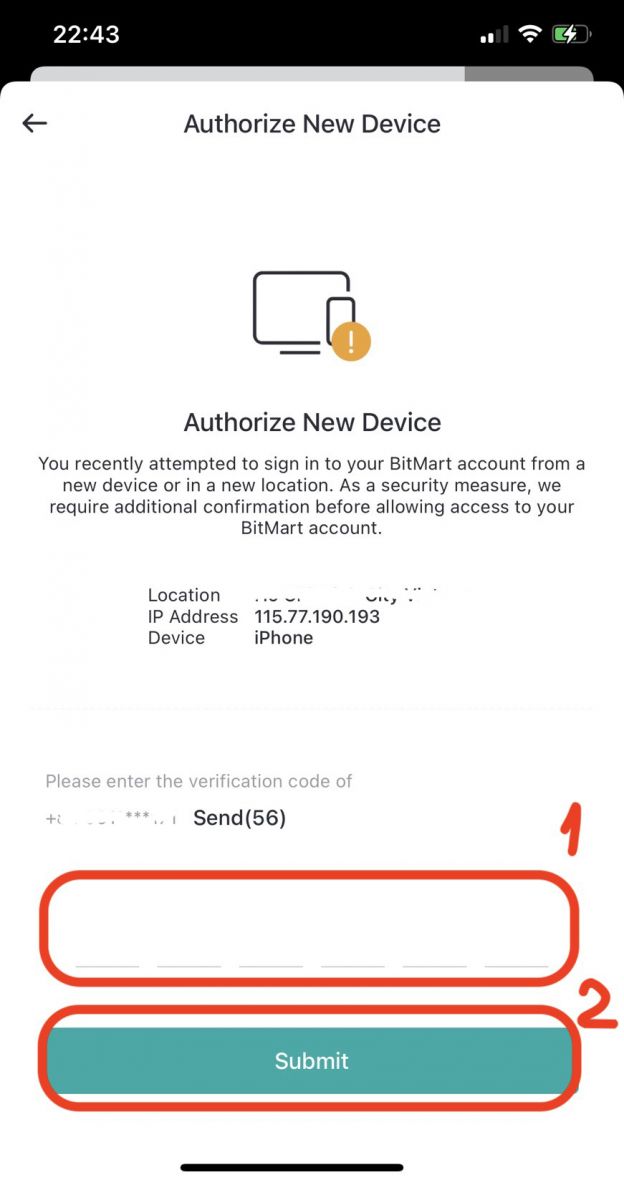Resend code via Send(56) button
The height and width of the screenshot is (1200, 624).
[x=239, y=818]
